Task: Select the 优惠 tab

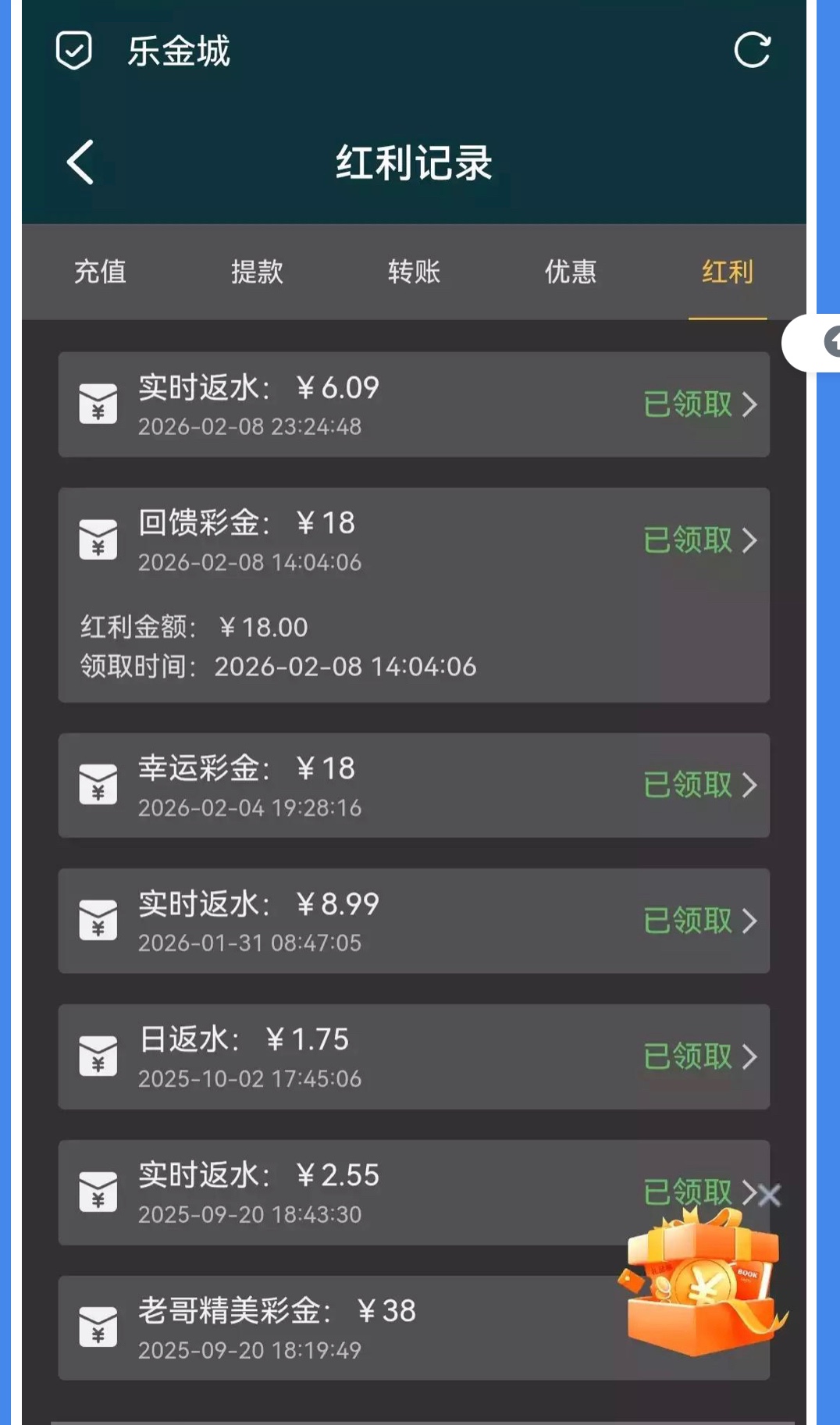Action: pos(571,272)
